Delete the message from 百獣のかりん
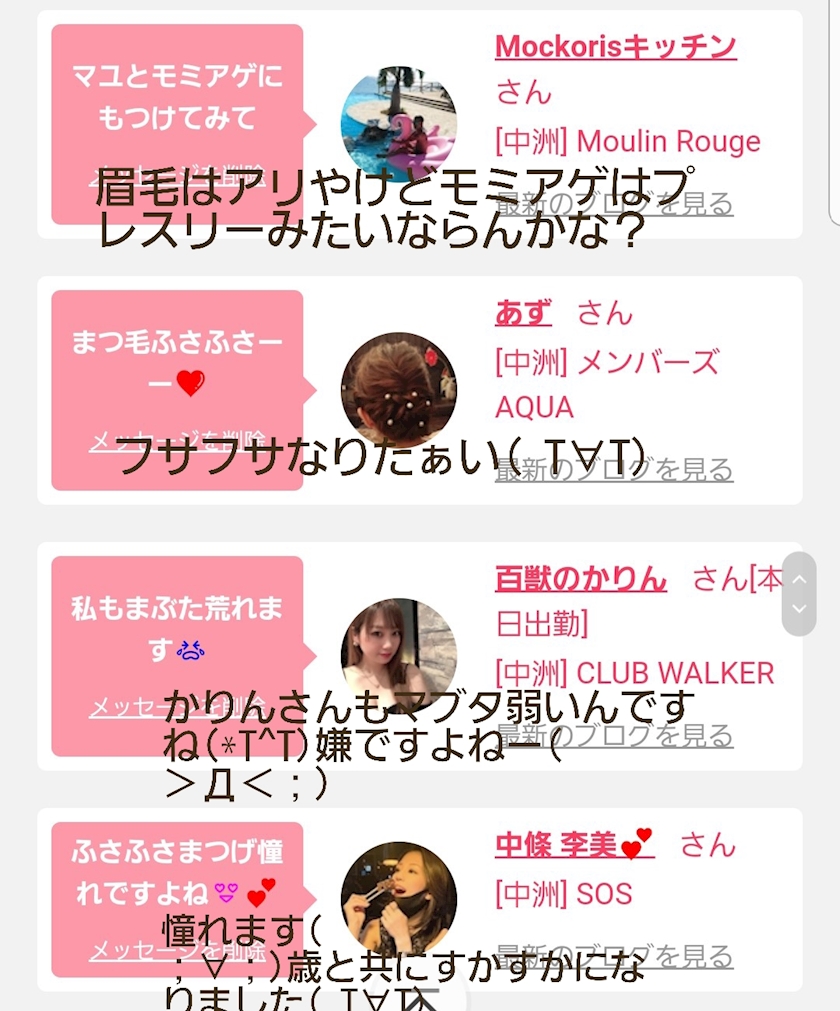 tap(177, 707)
